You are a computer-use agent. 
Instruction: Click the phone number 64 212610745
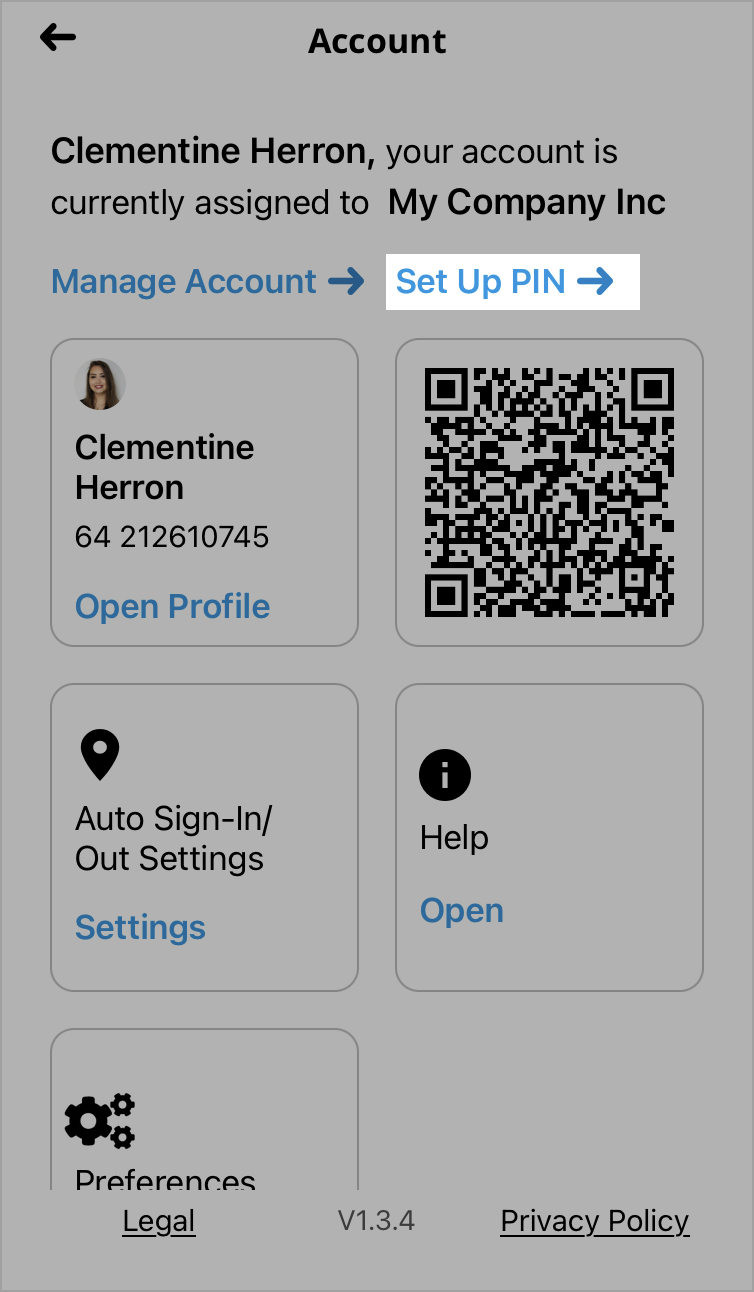coord(171,537)
